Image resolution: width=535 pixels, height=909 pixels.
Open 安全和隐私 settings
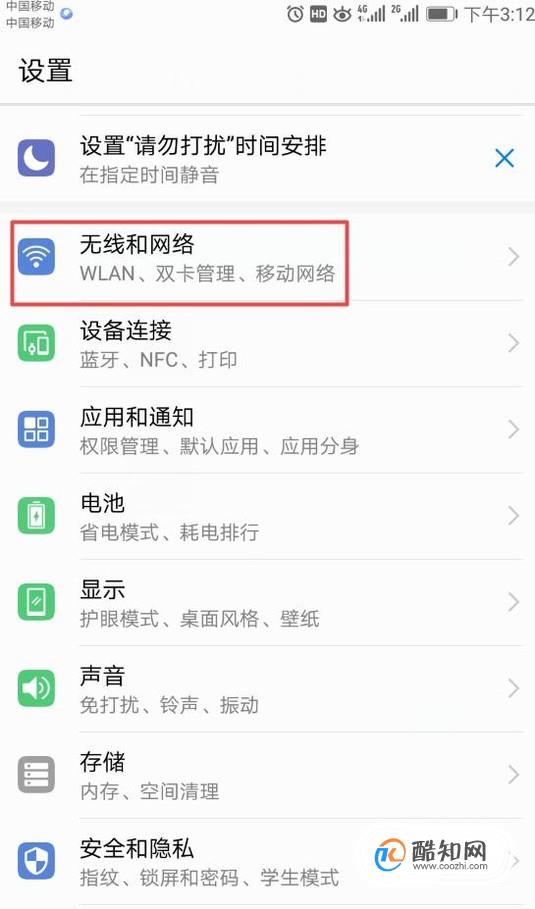[x=267, y=861]
